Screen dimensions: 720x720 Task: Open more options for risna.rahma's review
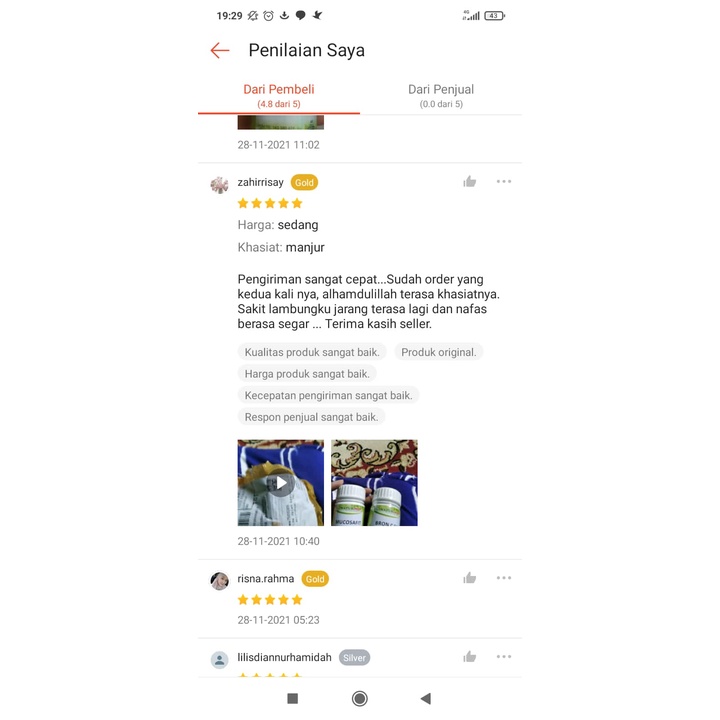504,578
